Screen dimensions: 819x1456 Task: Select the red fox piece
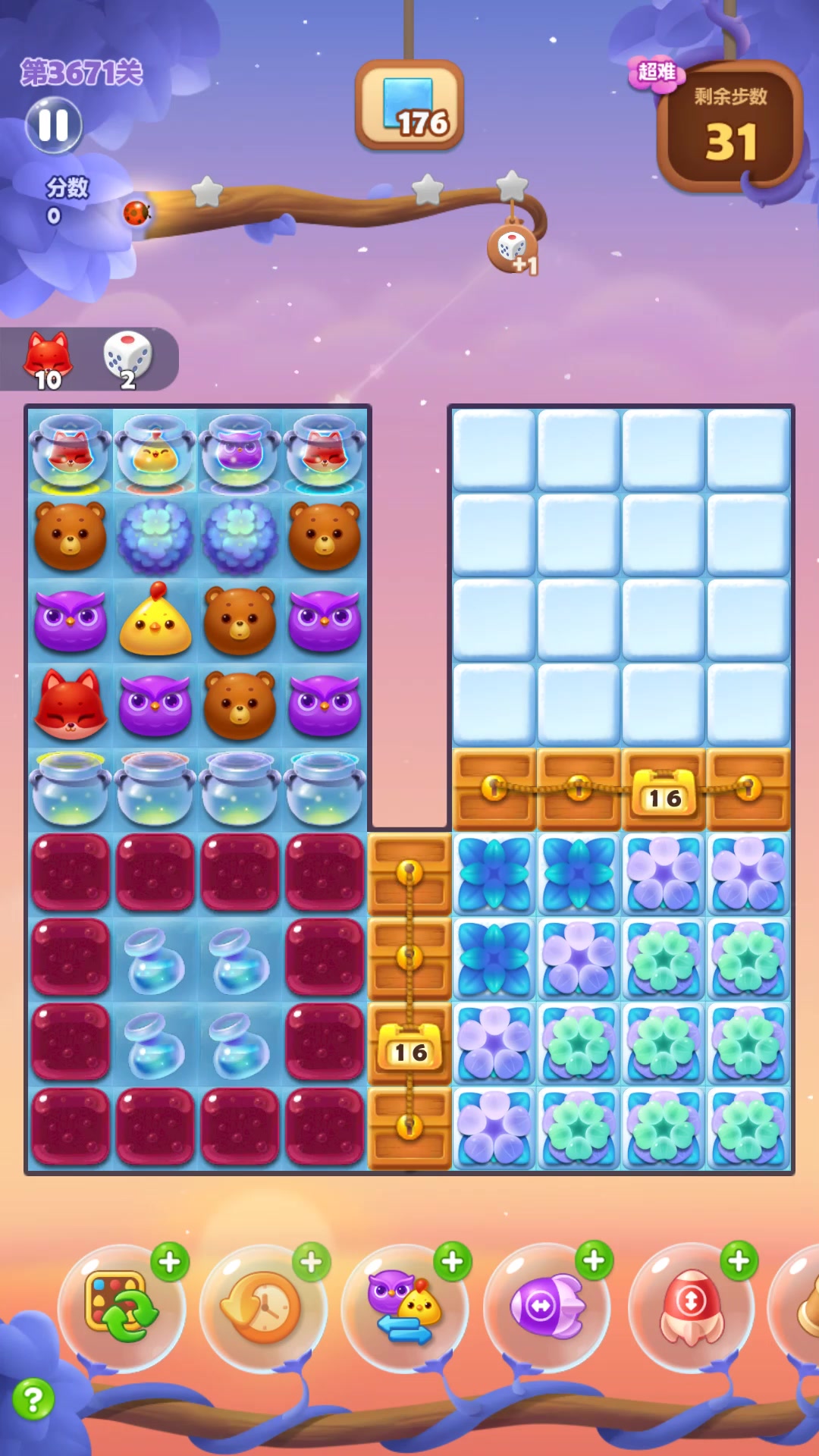[x=70, y=705]
